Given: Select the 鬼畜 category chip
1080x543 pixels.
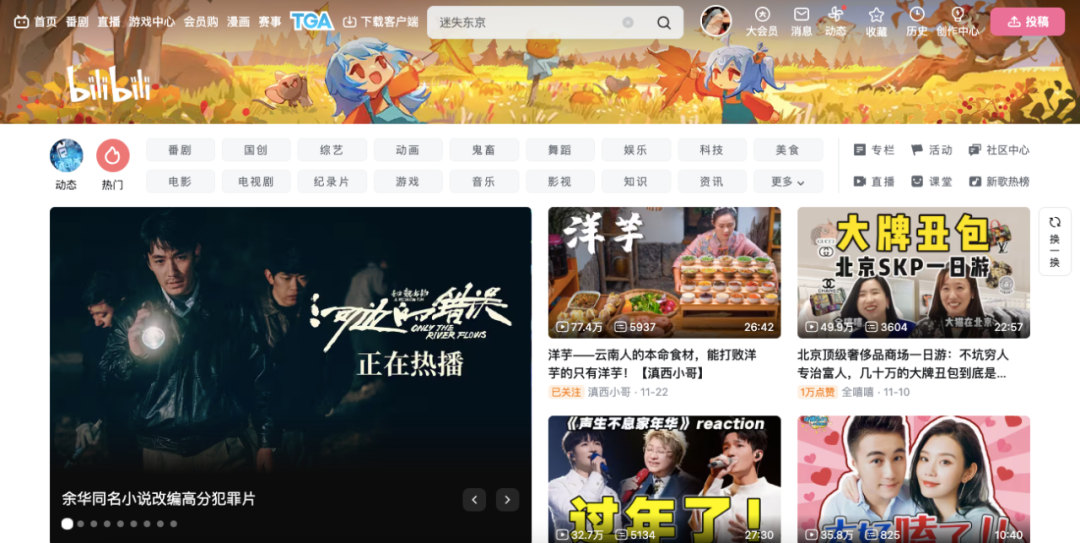Looking at the screenshot, I should click(484, 150).
